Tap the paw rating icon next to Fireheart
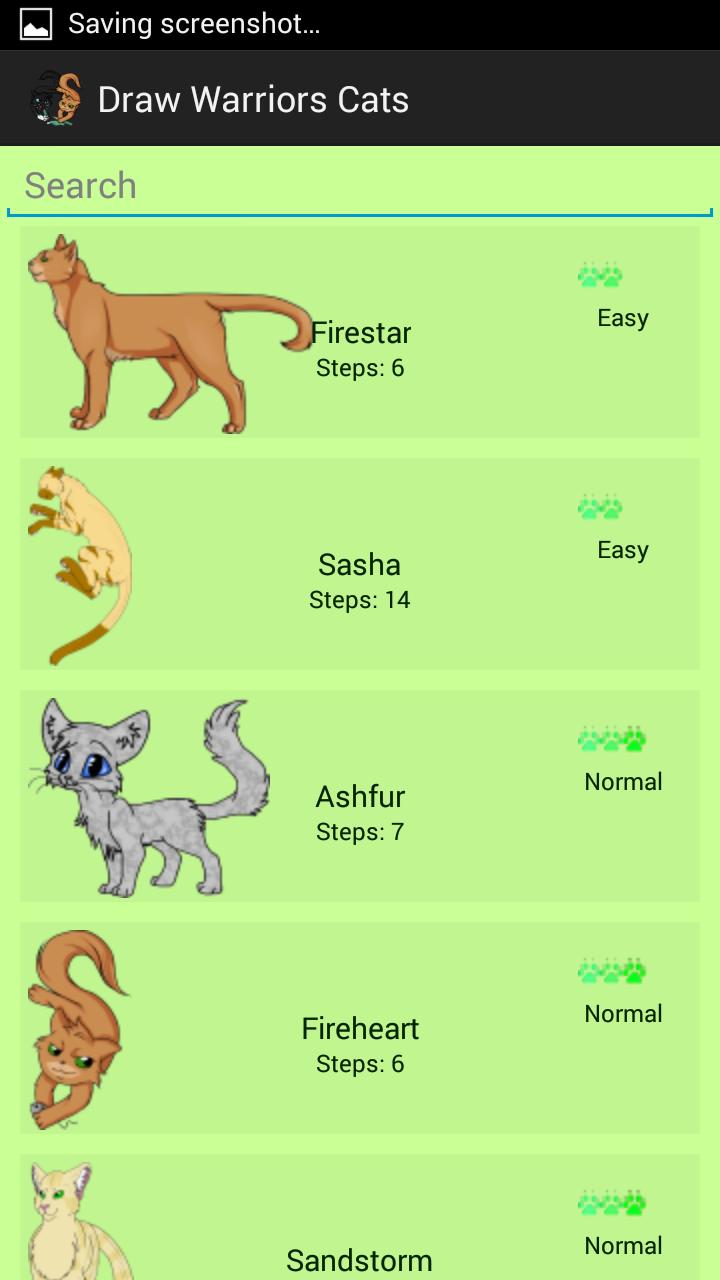Viewport: 720px width, 1280px height. coord(611,972)
